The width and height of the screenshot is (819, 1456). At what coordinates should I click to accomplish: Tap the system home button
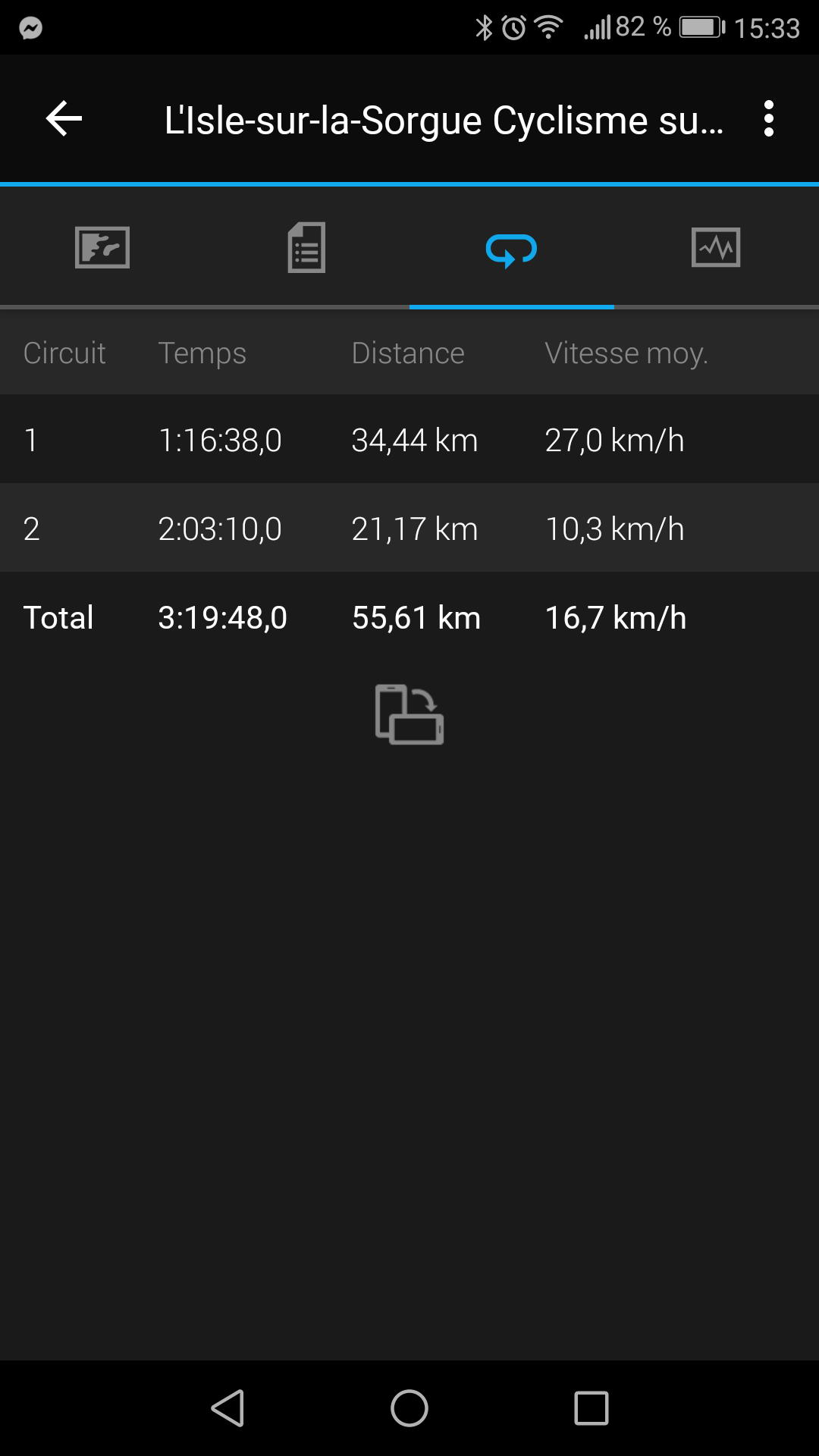pyautogui.click(x=409, y=1408)
